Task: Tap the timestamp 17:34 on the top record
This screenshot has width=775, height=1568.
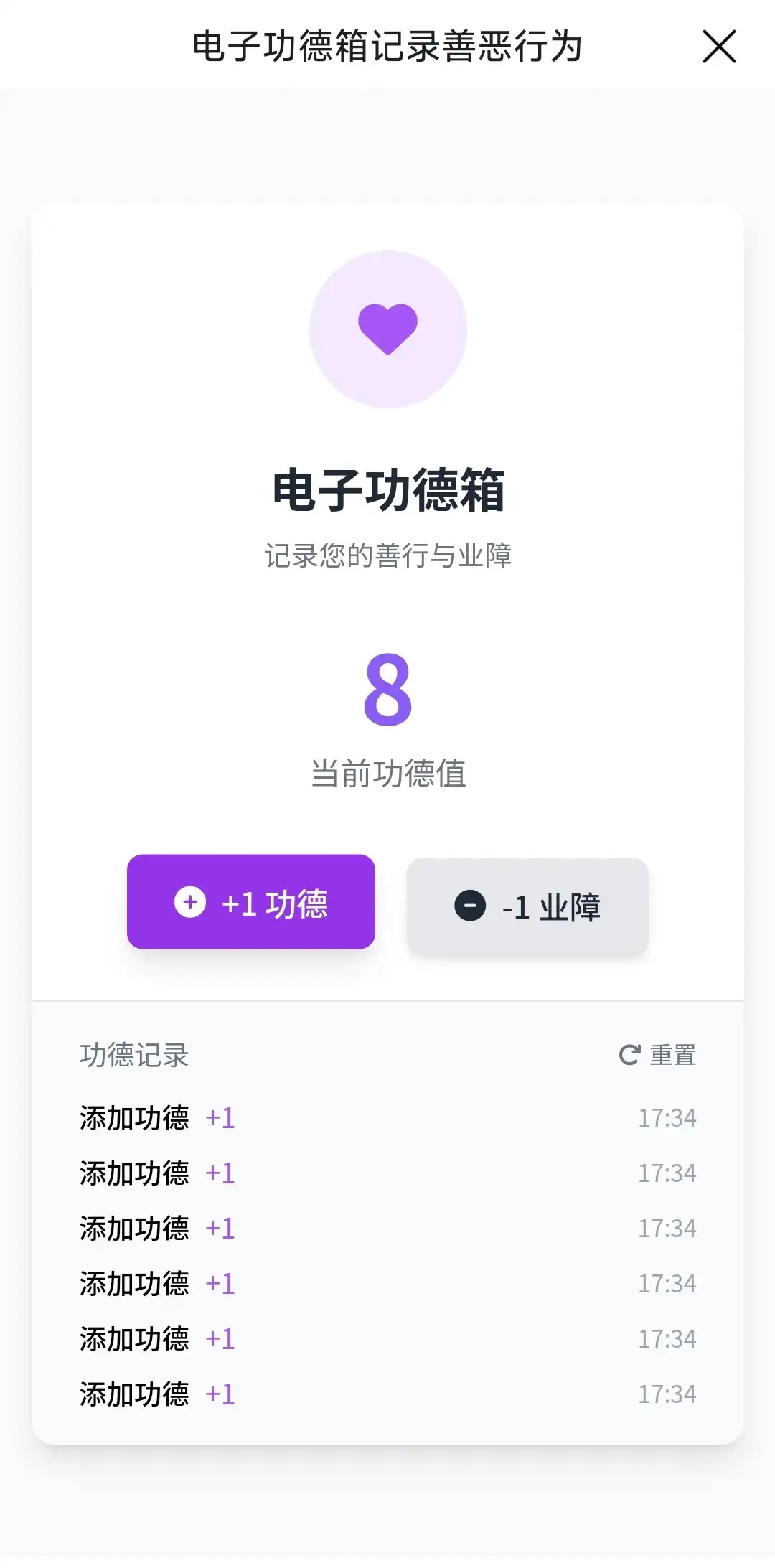Action: [668, 1117]
